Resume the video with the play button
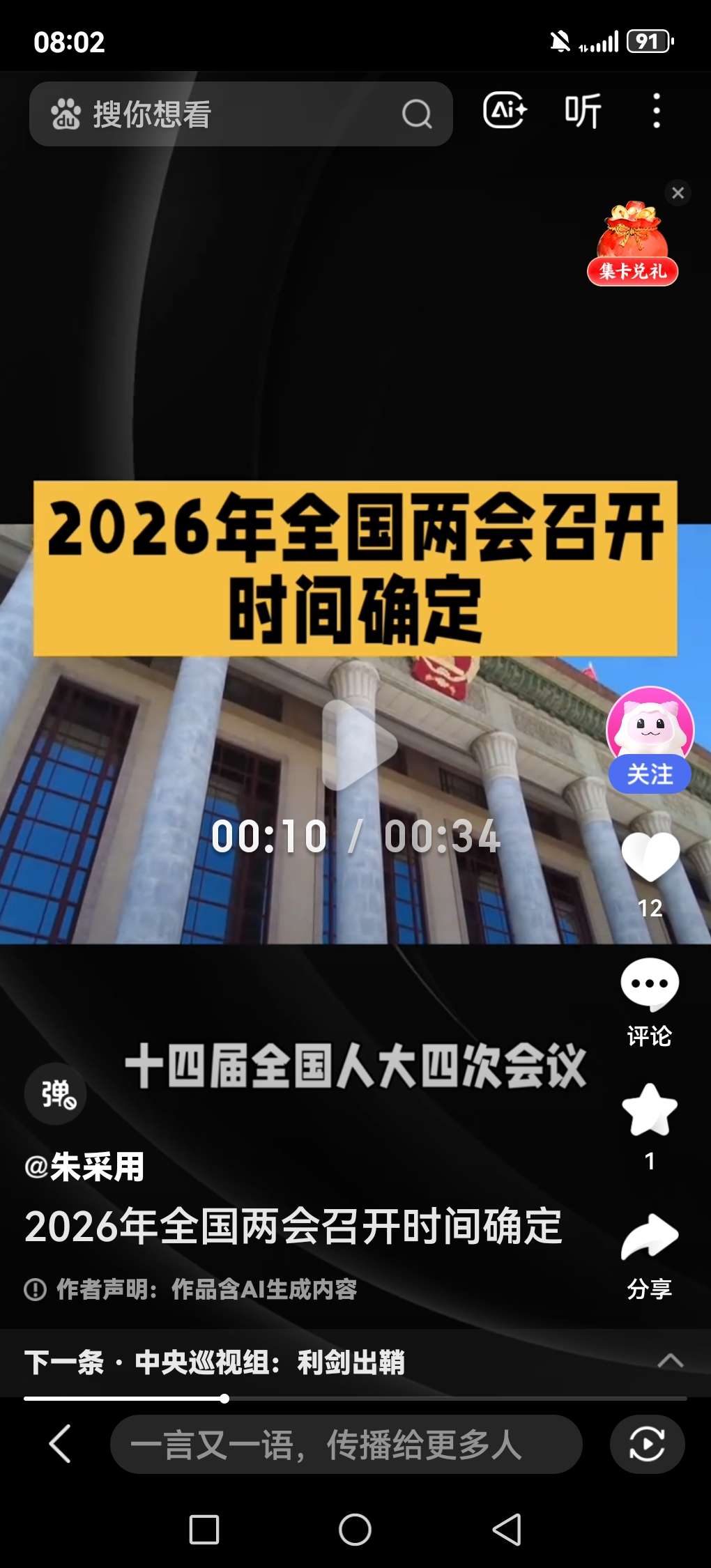 tap(358, 745)
